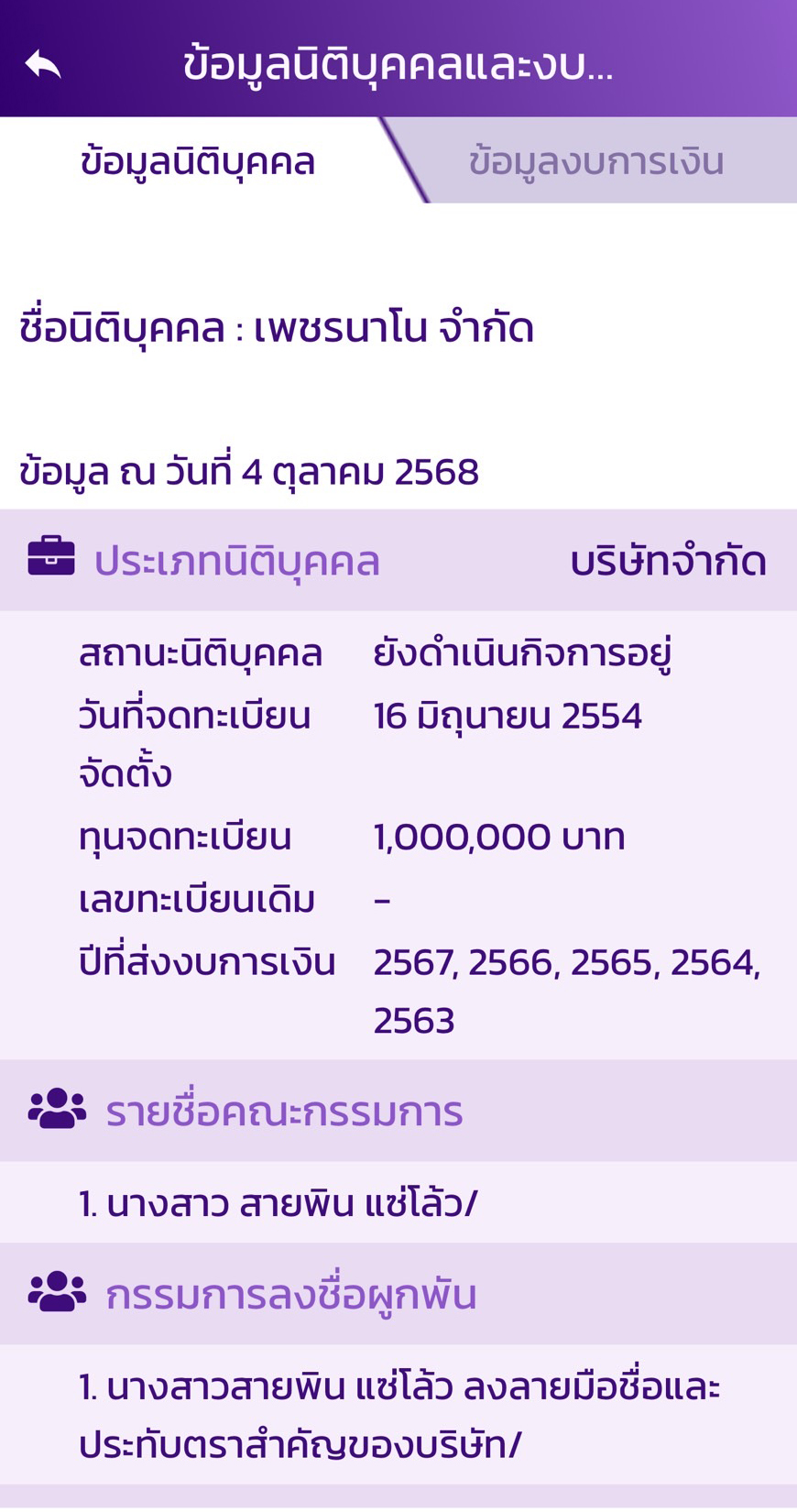Tap the data date line ข้อมูล ณ วันที่

click(x=247, y=467)
